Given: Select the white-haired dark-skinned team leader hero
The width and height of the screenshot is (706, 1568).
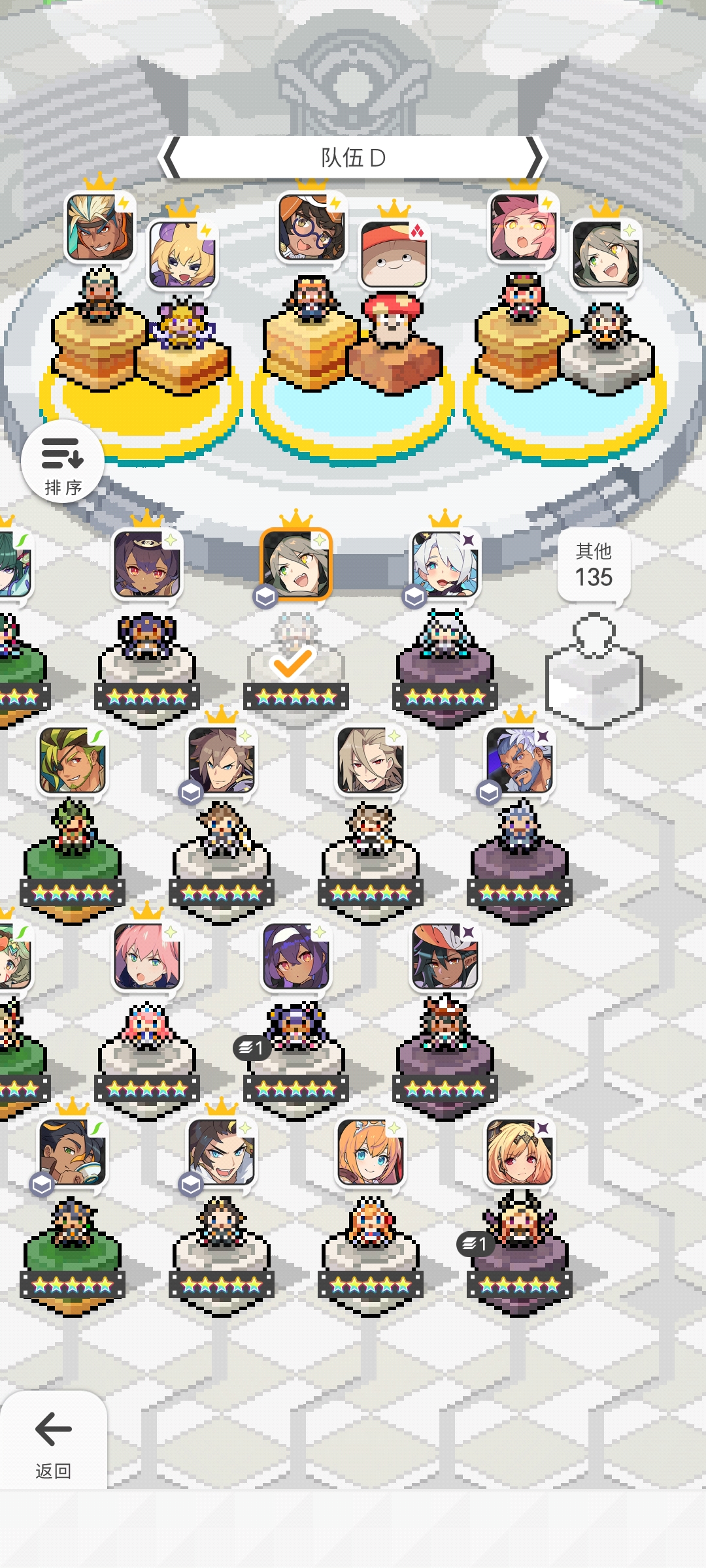Looking at the screenshot, I should pyautogui.click(x=100, y=227).
